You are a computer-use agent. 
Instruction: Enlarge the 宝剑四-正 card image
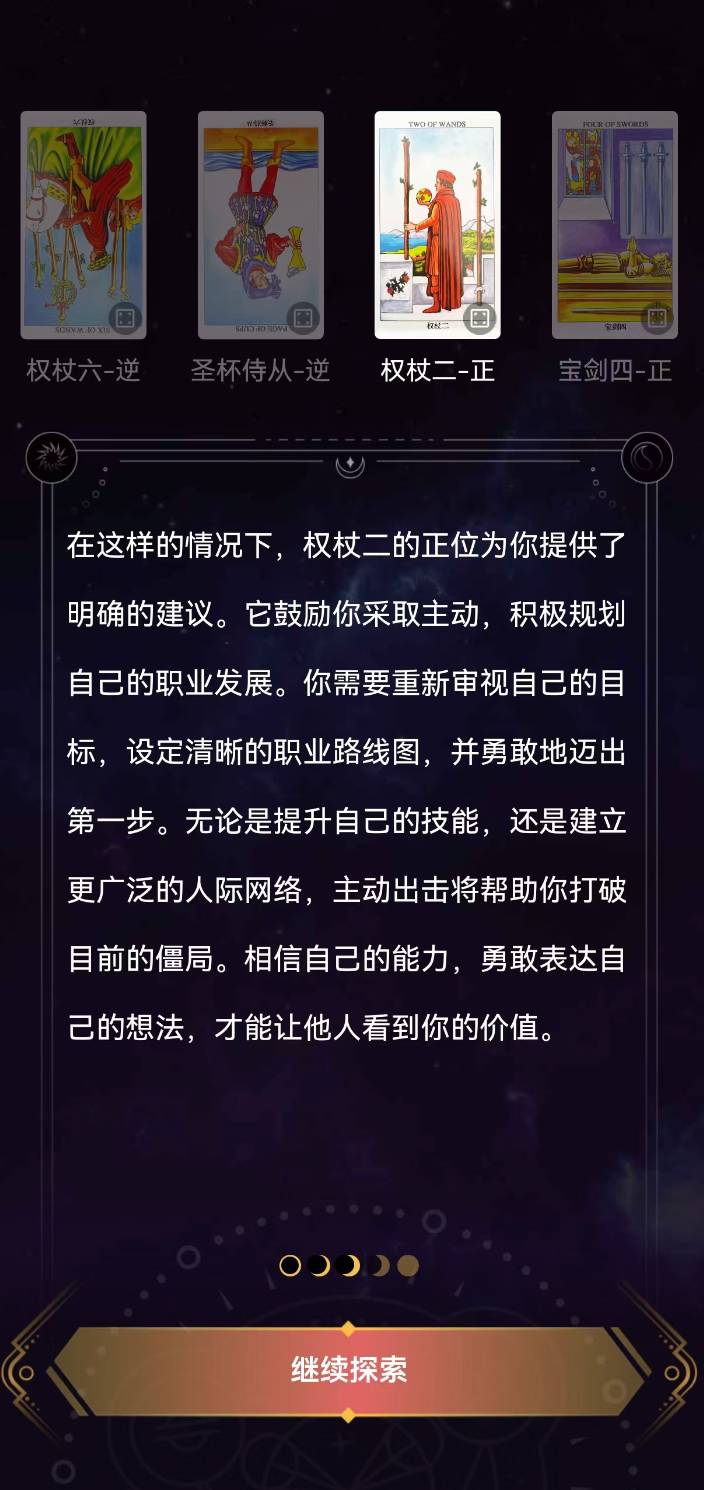657,319
